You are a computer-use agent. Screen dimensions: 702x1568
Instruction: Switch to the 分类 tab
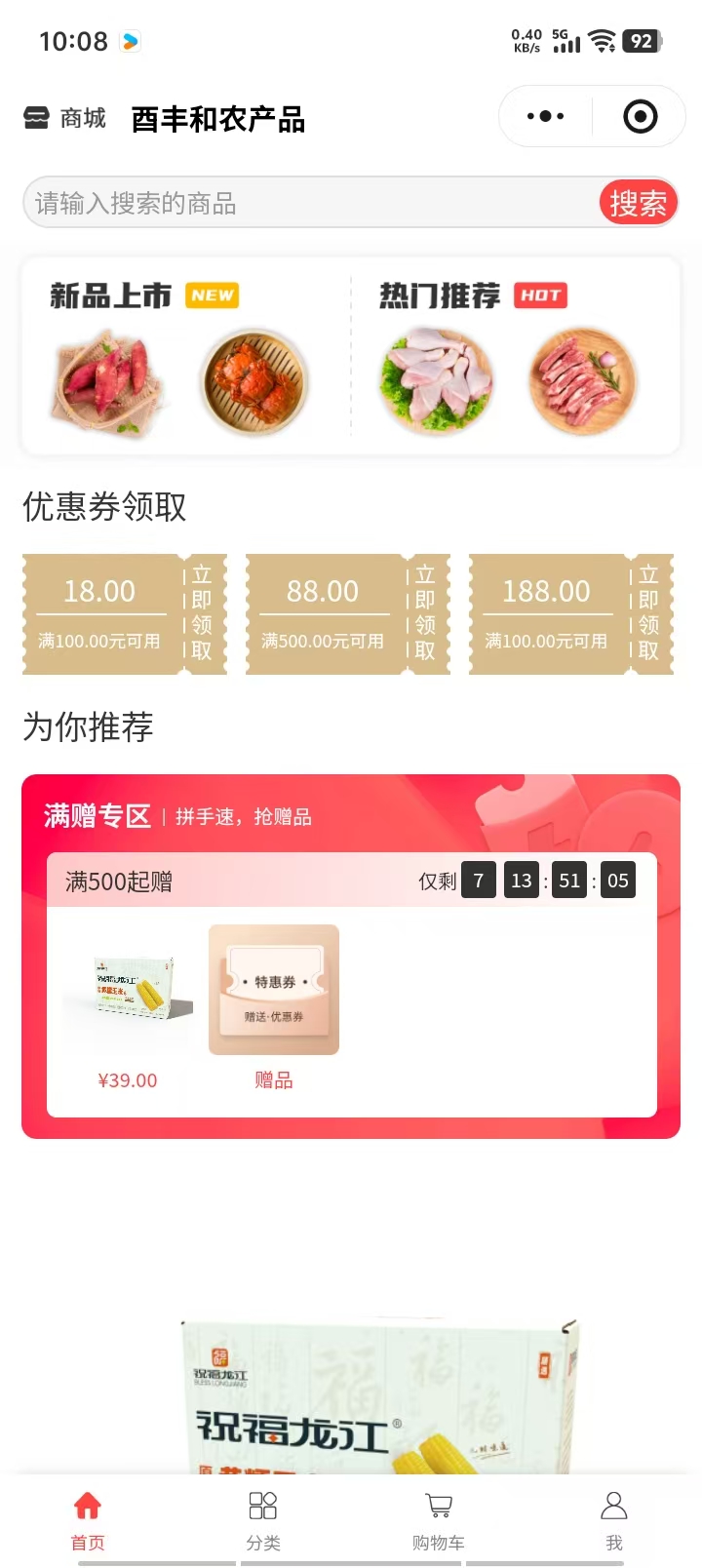click(x=263, y=1519)
